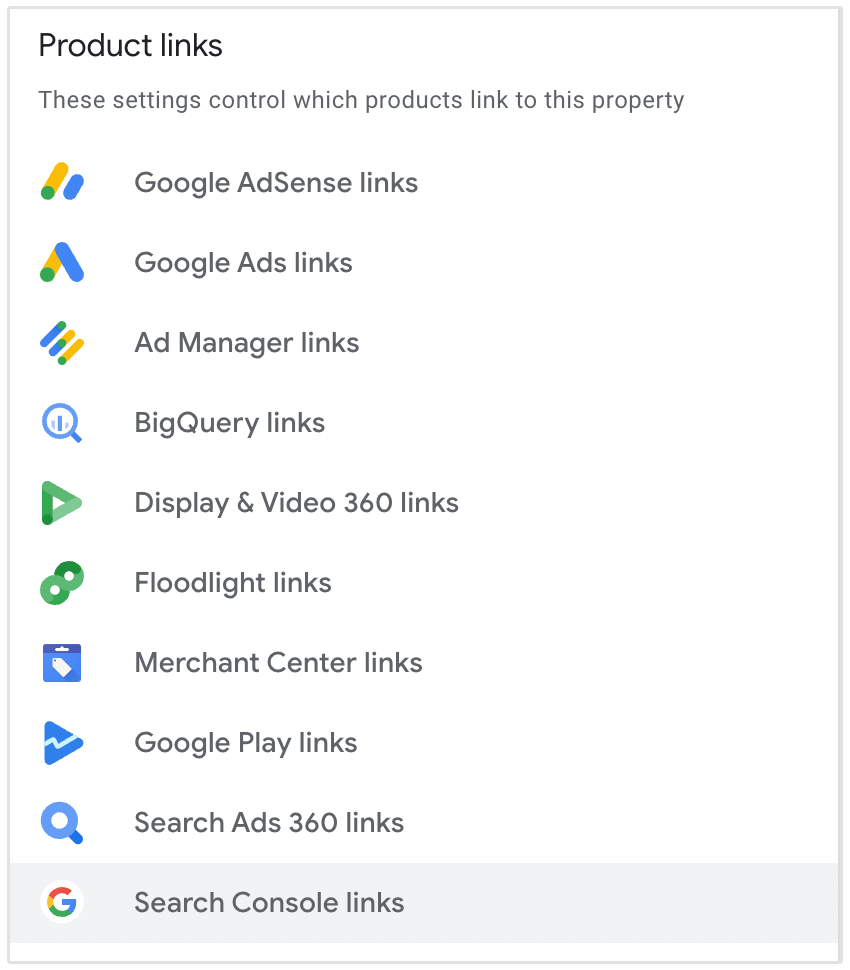Click the BigQuery magnifier icon

tap(62, 423)
